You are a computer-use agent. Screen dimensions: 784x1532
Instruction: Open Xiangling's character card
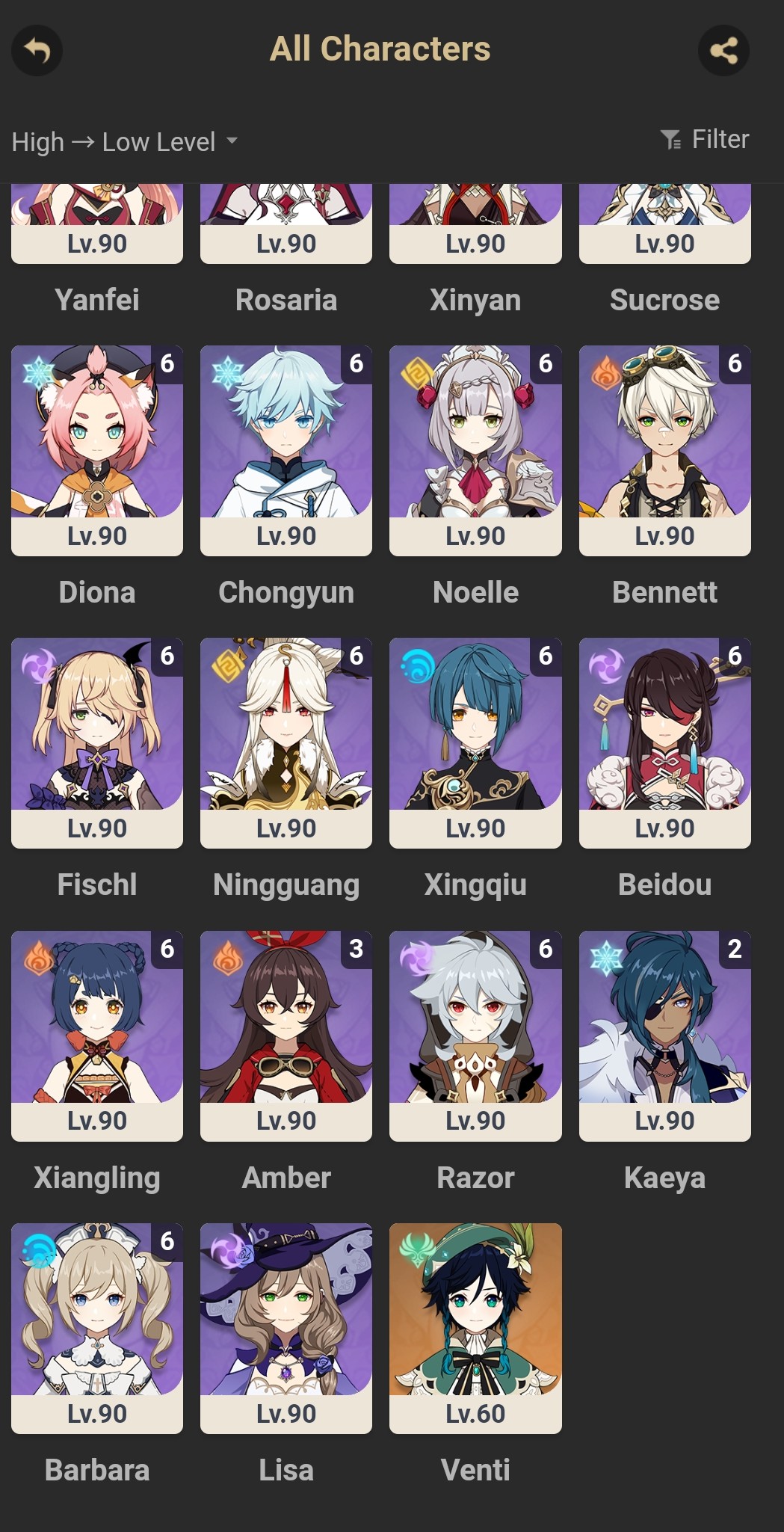(97, 1036)
